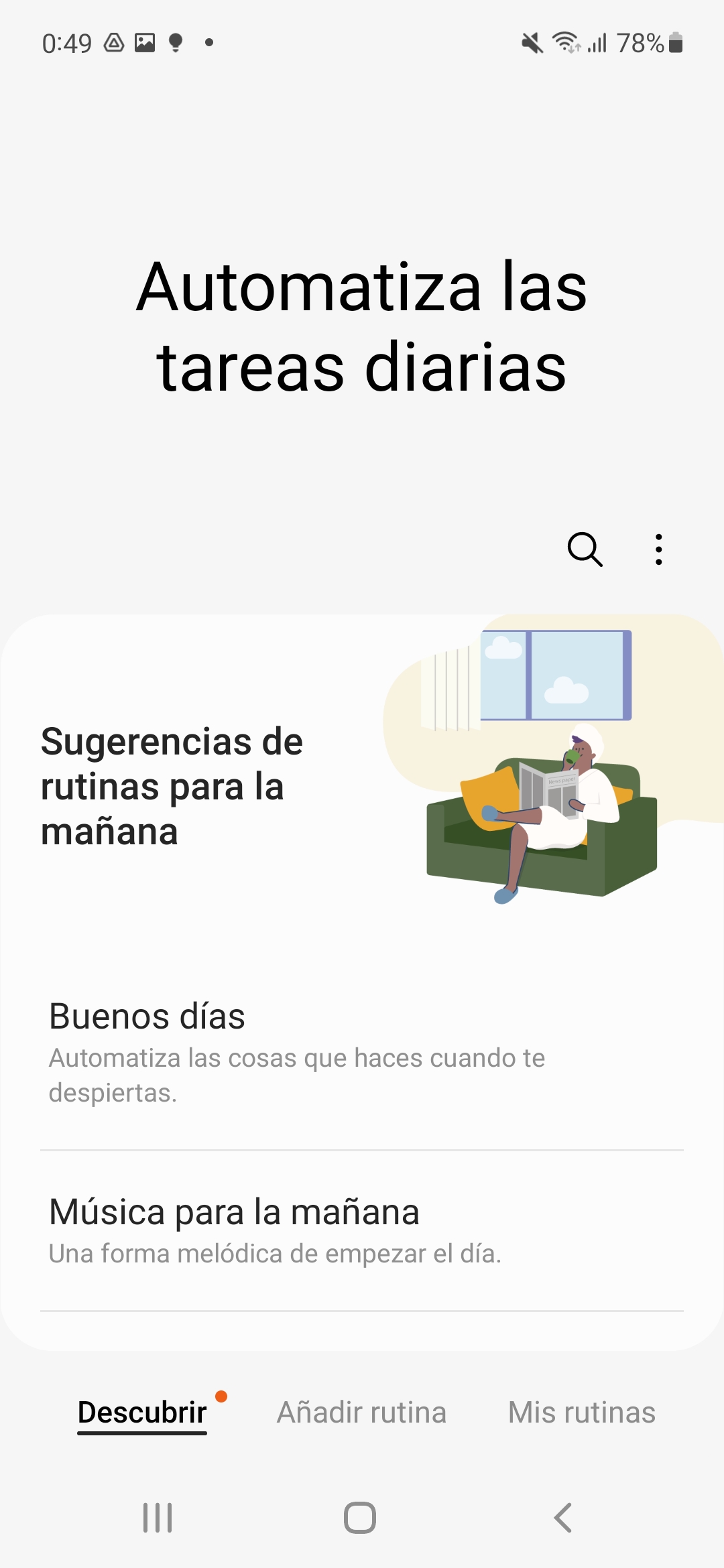Open the search icon
This screenshot has height=1568, width=724.
coord(585,550)
